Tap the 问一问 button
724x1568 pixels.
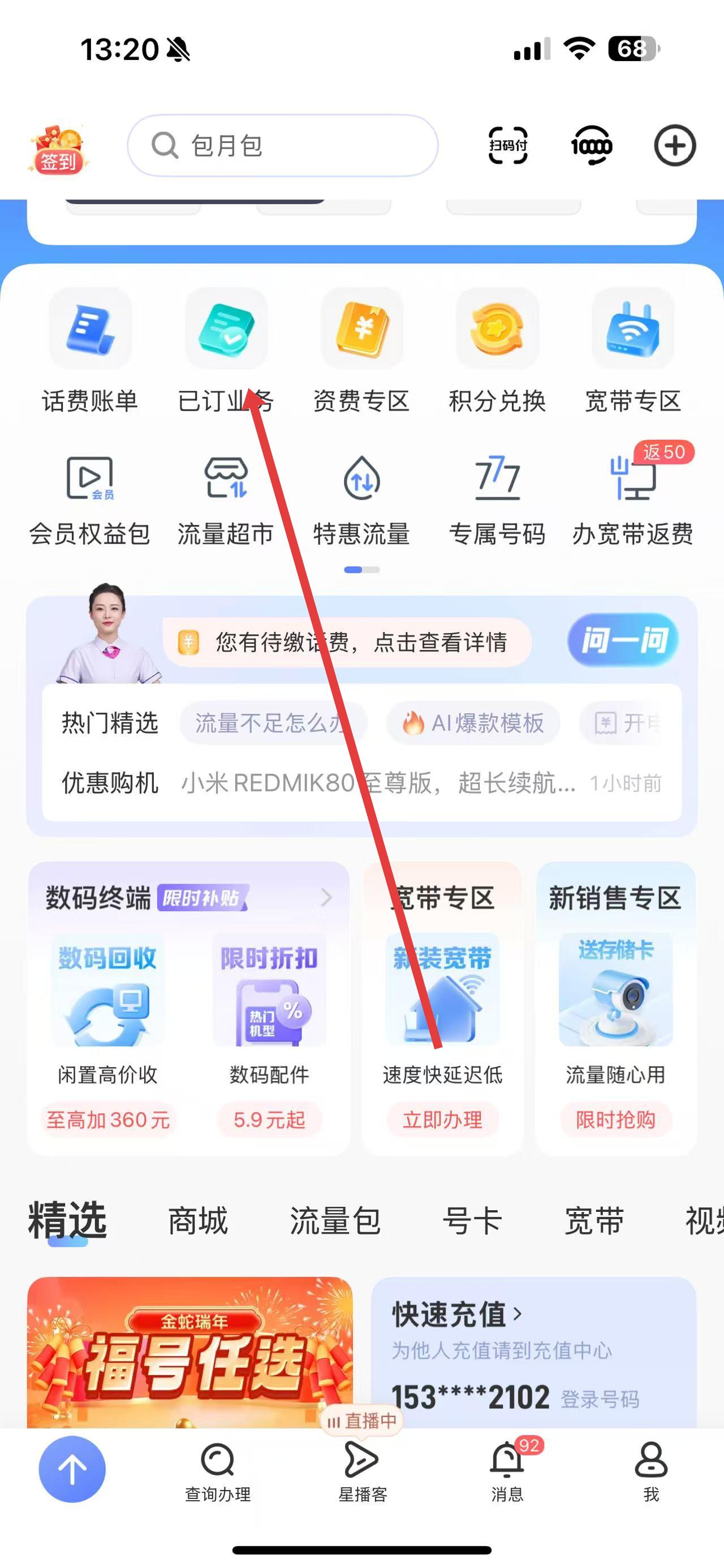tap(622, 640)
